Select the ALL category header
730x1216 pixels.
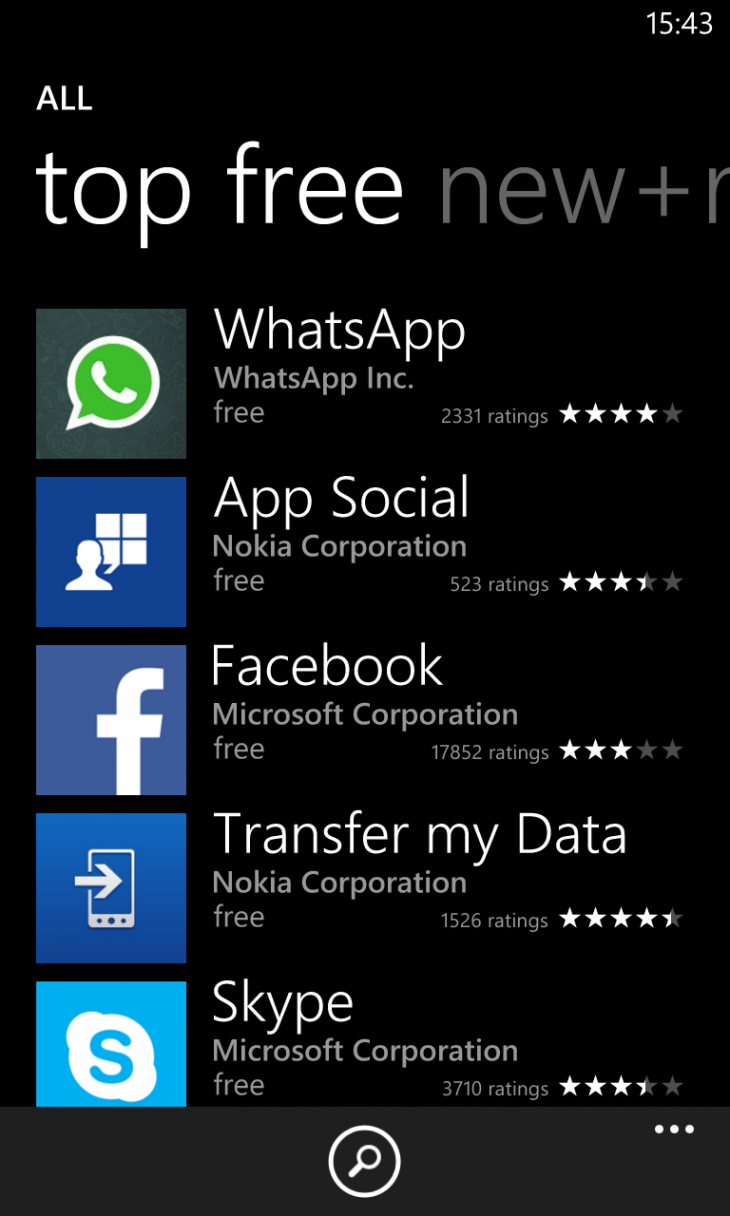pyautogui.click(x=64, y=98)
